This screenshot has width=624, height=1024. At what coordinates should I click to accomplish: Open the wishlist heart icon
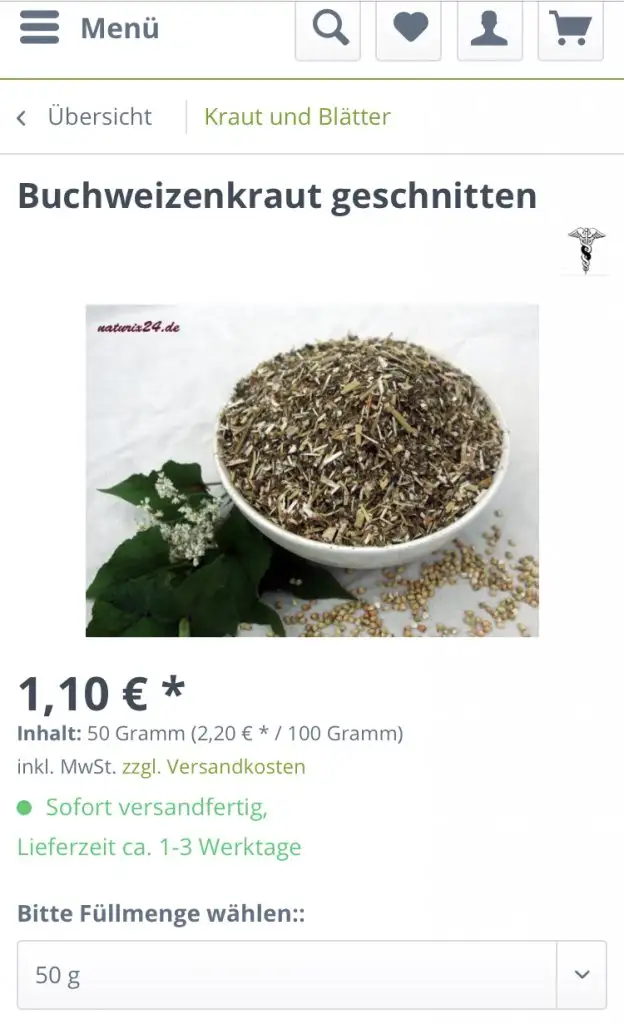(x=408, y=28)
